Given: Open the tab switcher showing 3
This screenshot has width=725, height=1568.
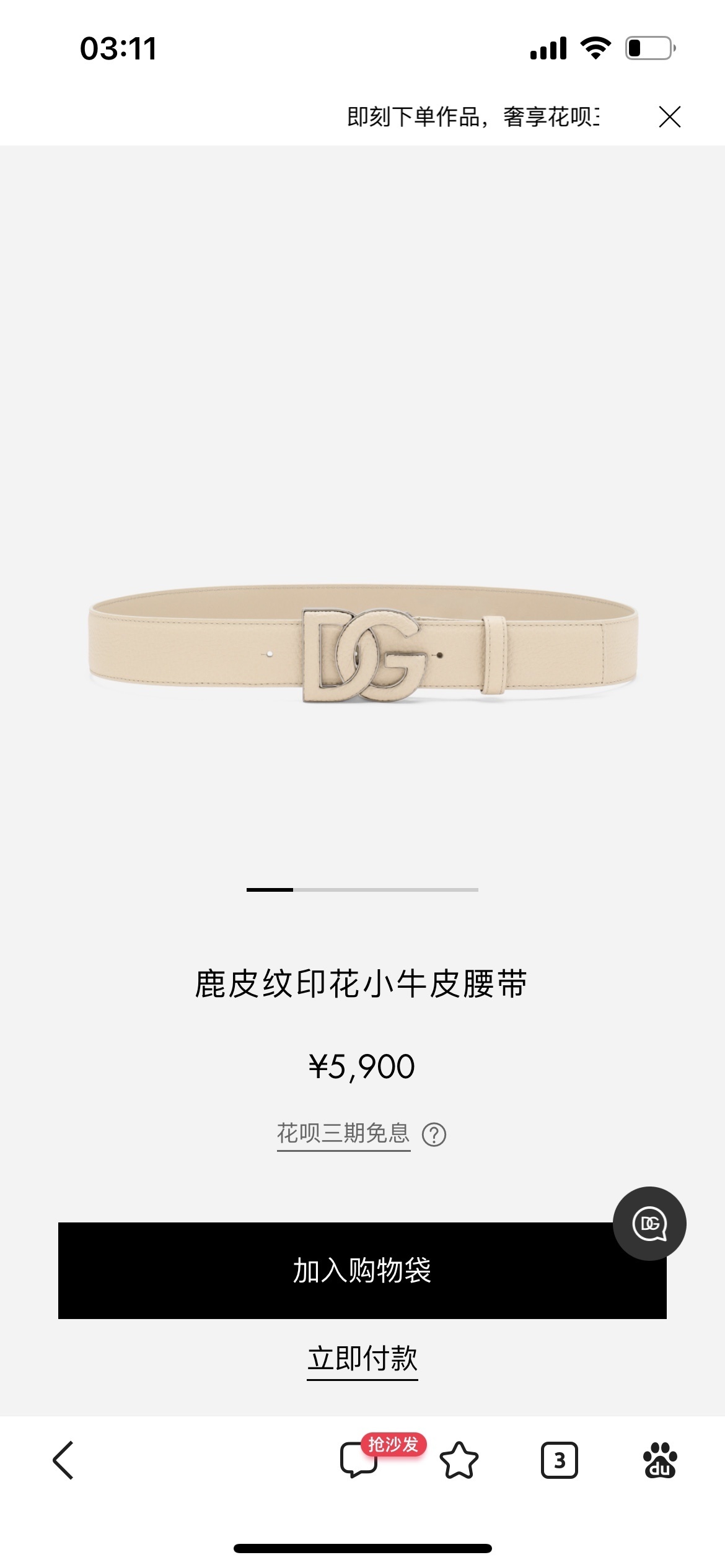Looking at the screenshot, I should [x=559, y=1460].
